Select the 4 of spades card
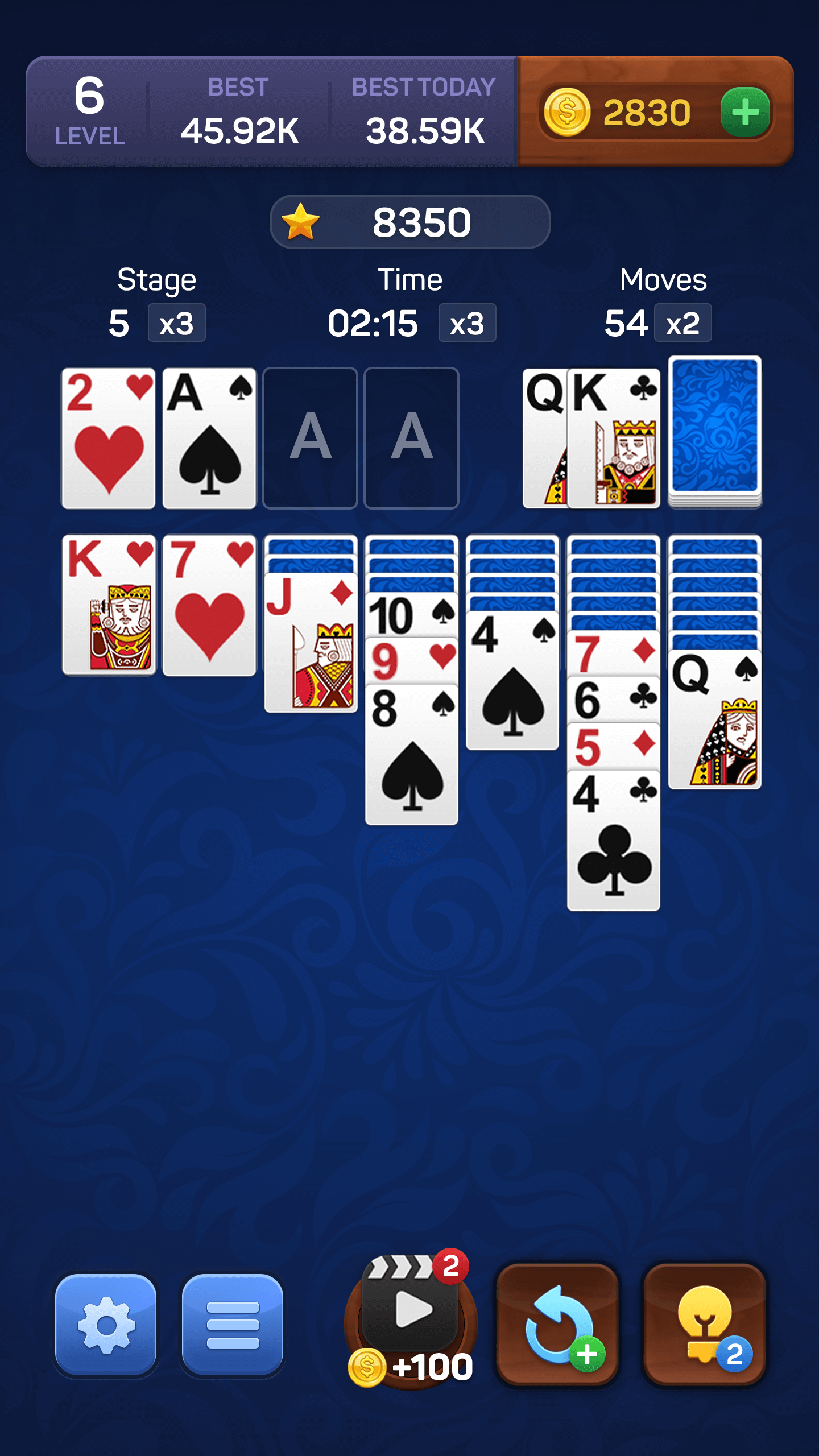The height and width of the screenshot is (1456, 819). tap(512, 680)
